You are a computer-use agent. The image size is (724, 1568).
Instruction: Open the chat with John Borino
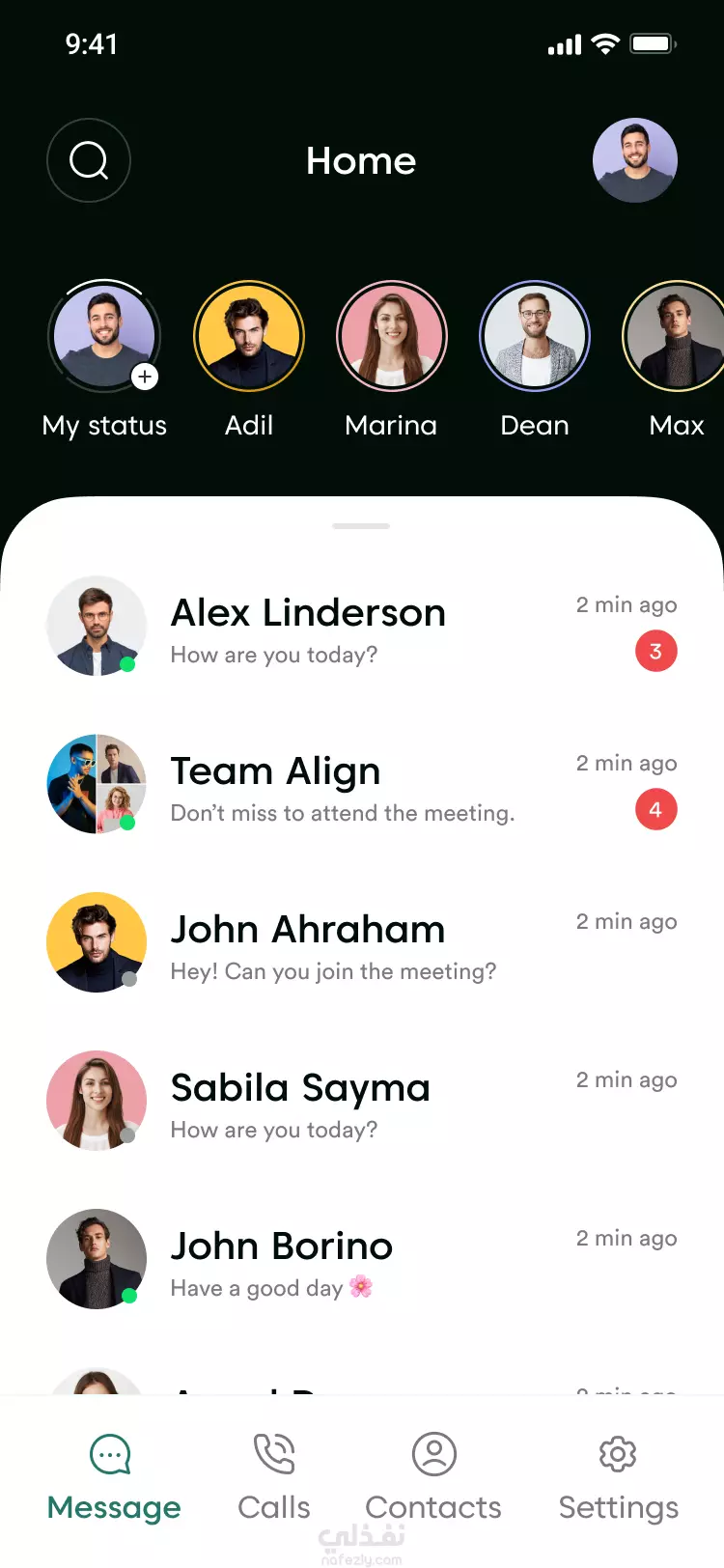(362, 1260)
